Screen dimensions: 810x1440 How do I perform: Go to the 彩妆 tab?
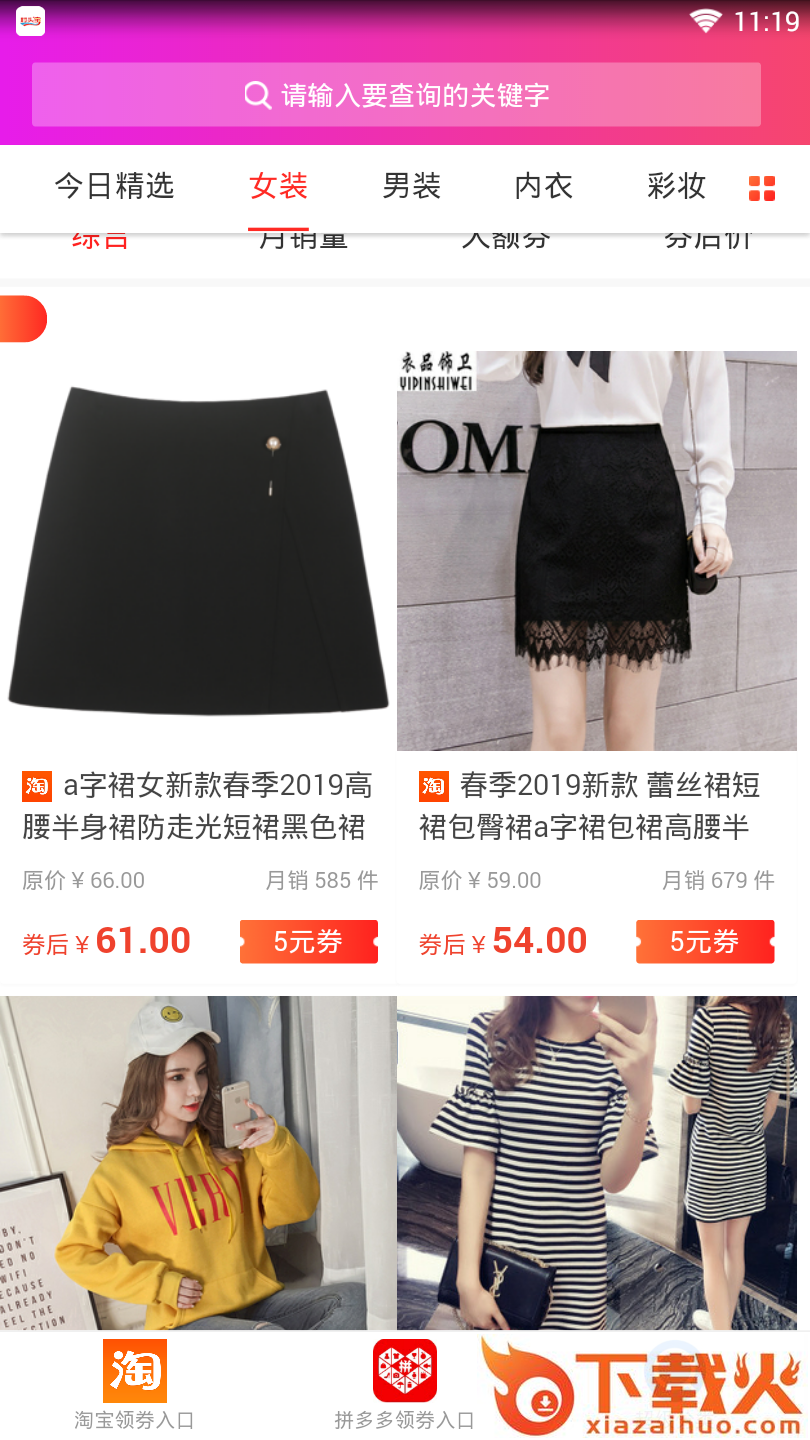[x=676, y=186]
